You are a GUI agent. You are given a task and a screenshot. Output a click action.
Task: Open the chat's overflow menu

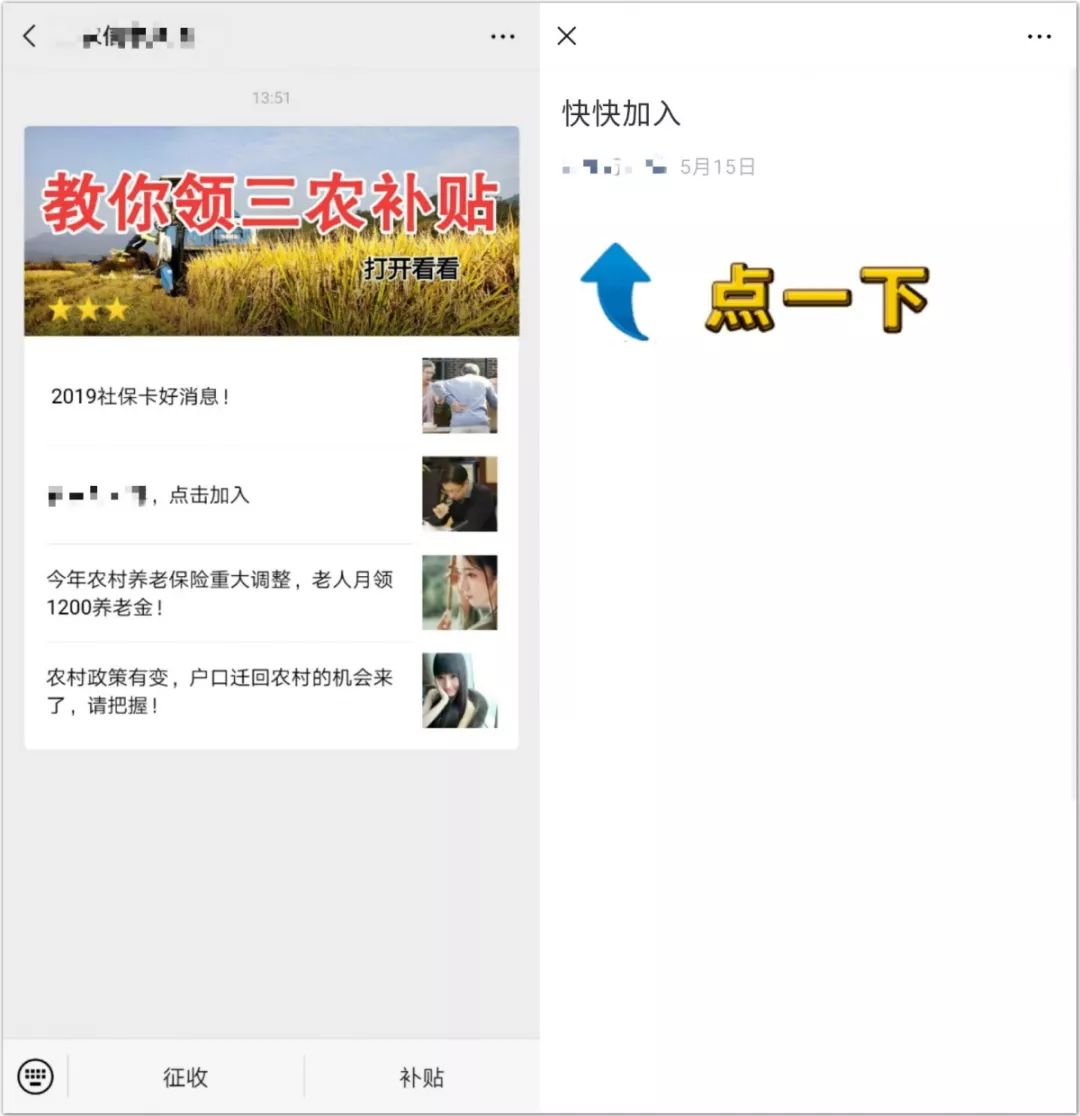click(x=502, y=37)
